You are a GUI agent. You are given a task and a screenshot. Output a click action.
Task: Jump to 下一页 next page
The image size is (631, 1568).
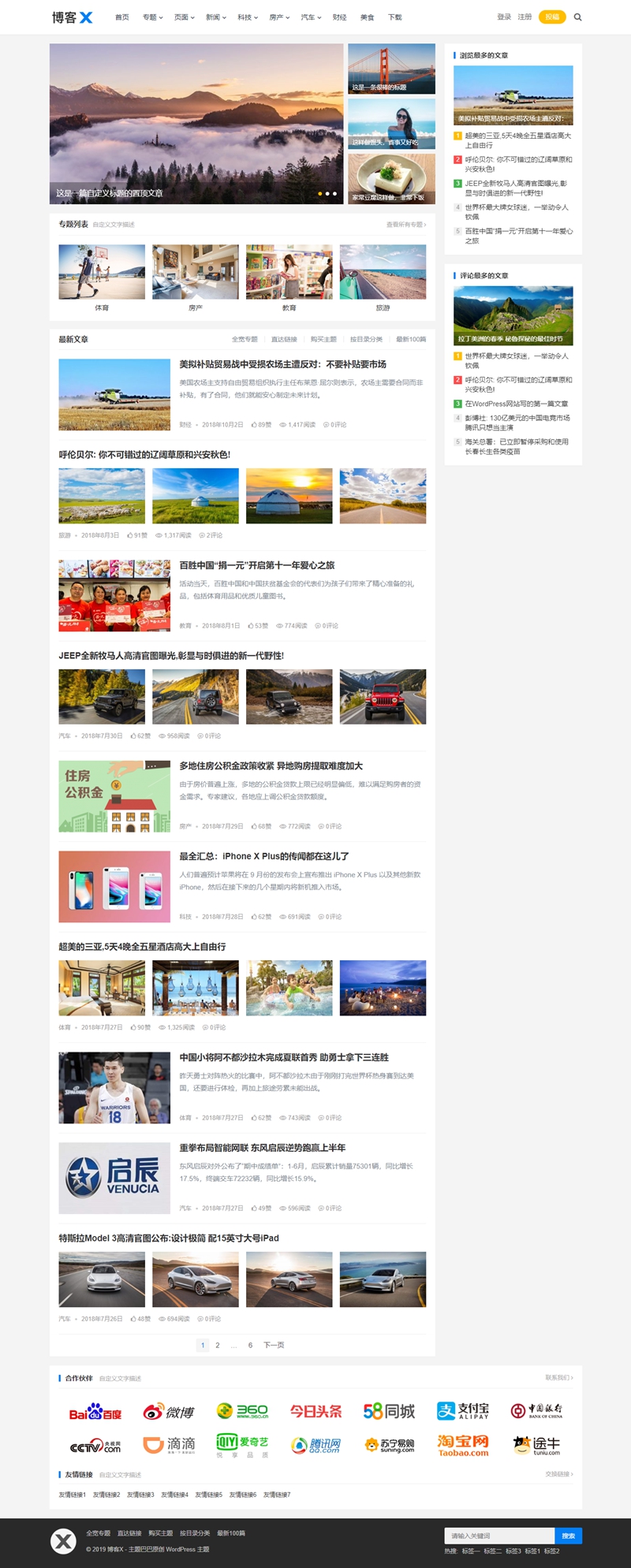[273, 1346]
